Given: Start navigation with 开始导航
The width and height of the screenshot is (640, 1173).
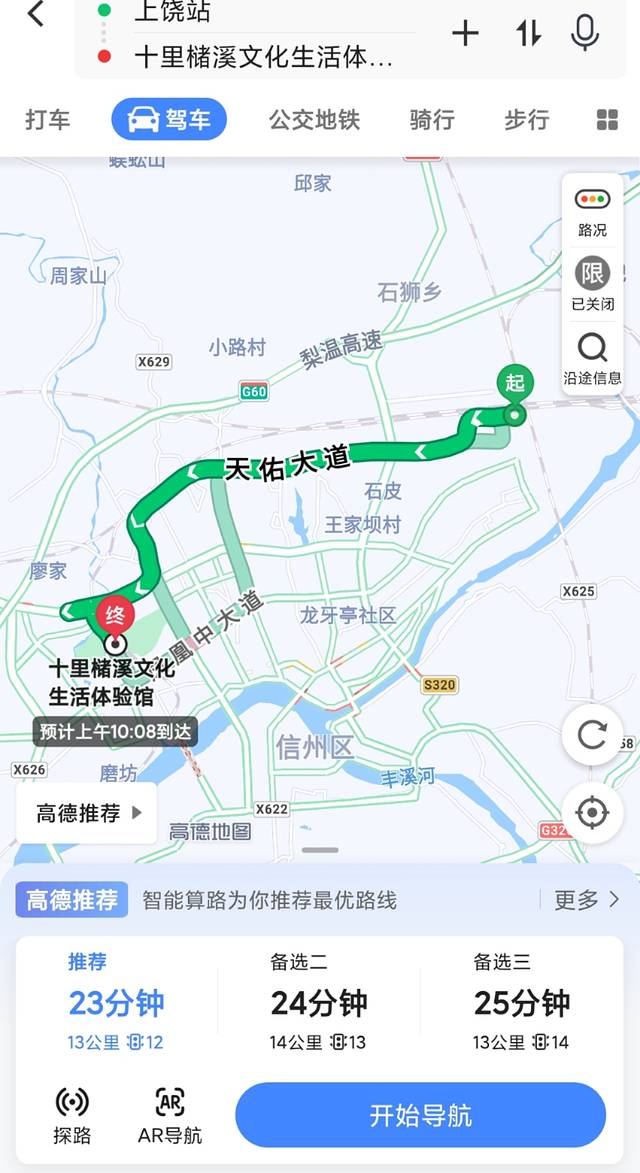Looking at the screenshot, I should (x=420, y=1115).
